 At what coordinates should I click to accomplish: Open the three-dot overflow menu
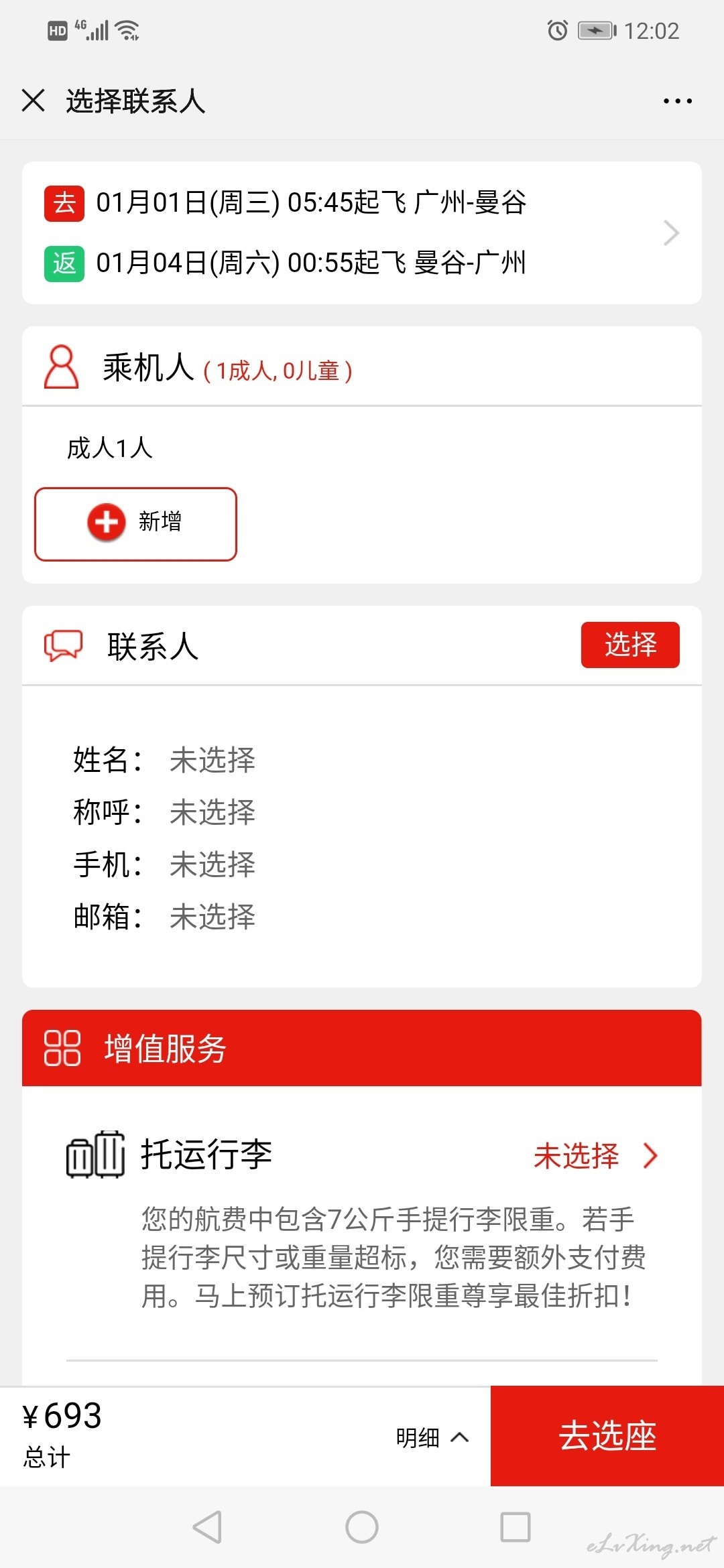pos(677,101)
